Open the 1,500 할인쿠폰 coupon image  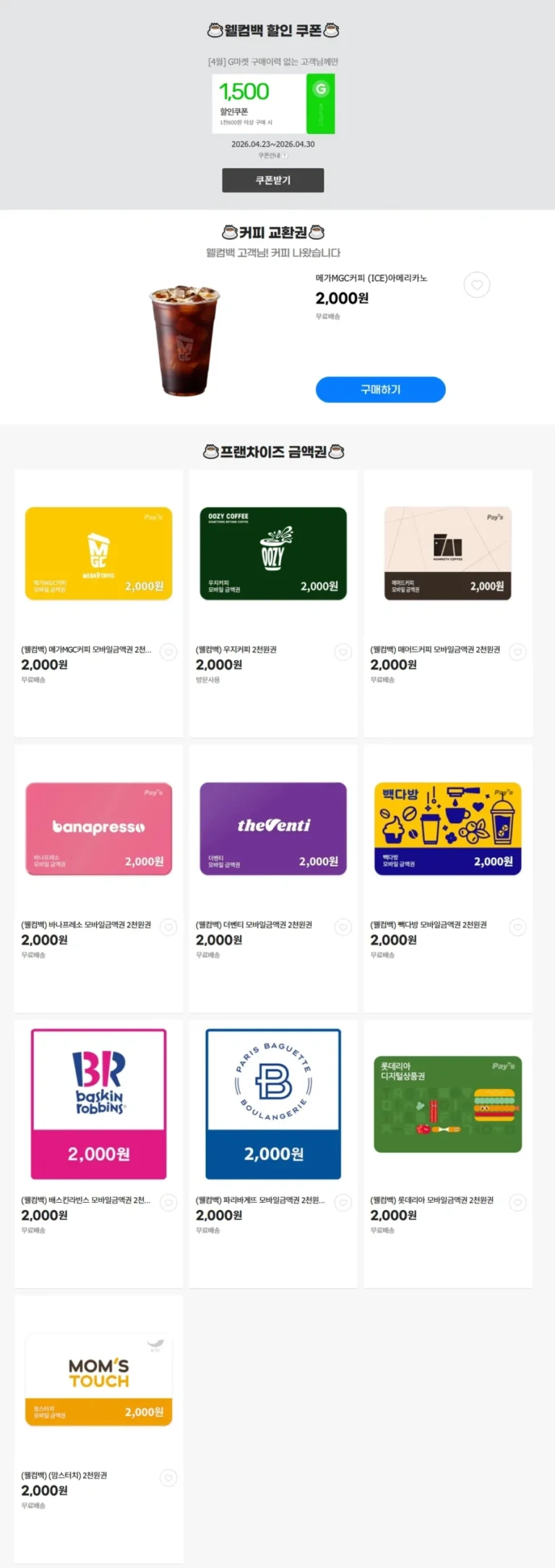point(272,103)
